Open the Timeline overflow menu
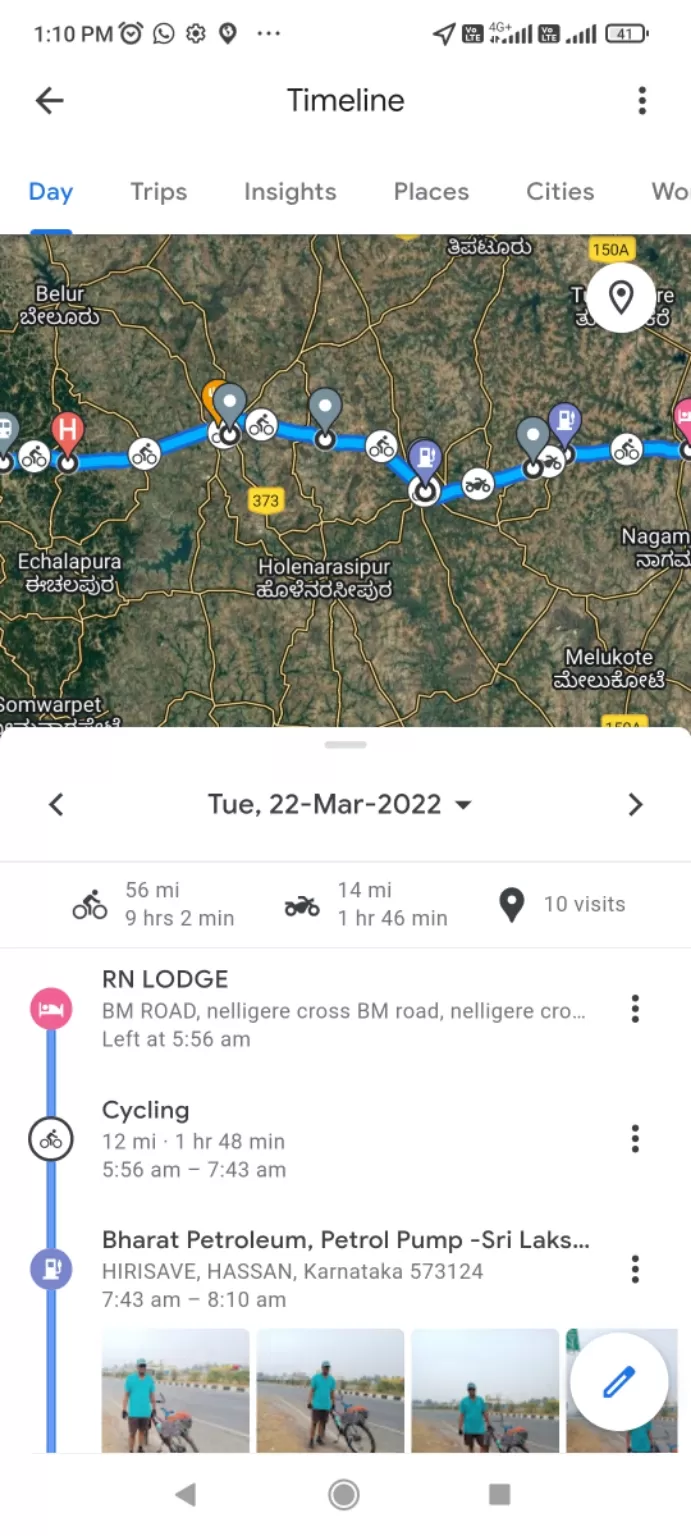691x1536 pixels. tap(642, 100)
